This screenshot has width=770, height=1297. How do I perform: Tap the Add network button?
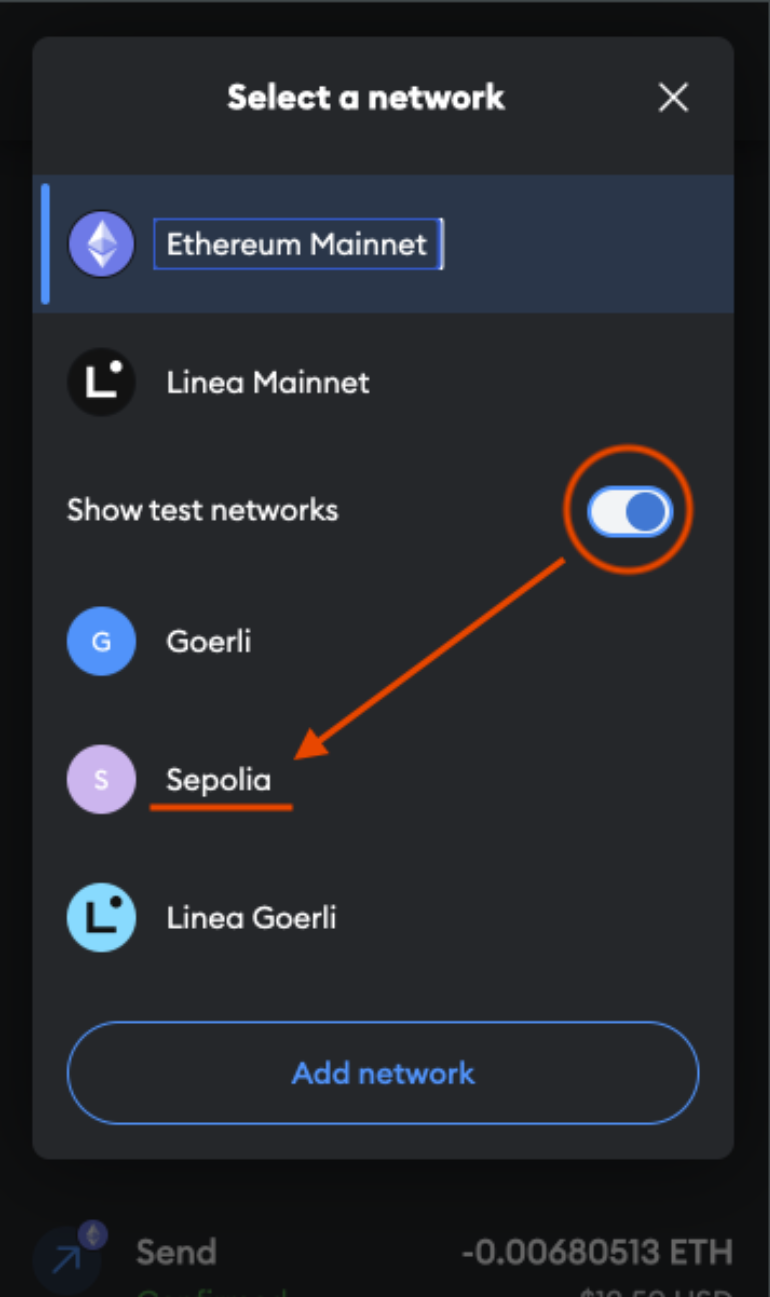pyautogui.click(x=383, y=1073)
